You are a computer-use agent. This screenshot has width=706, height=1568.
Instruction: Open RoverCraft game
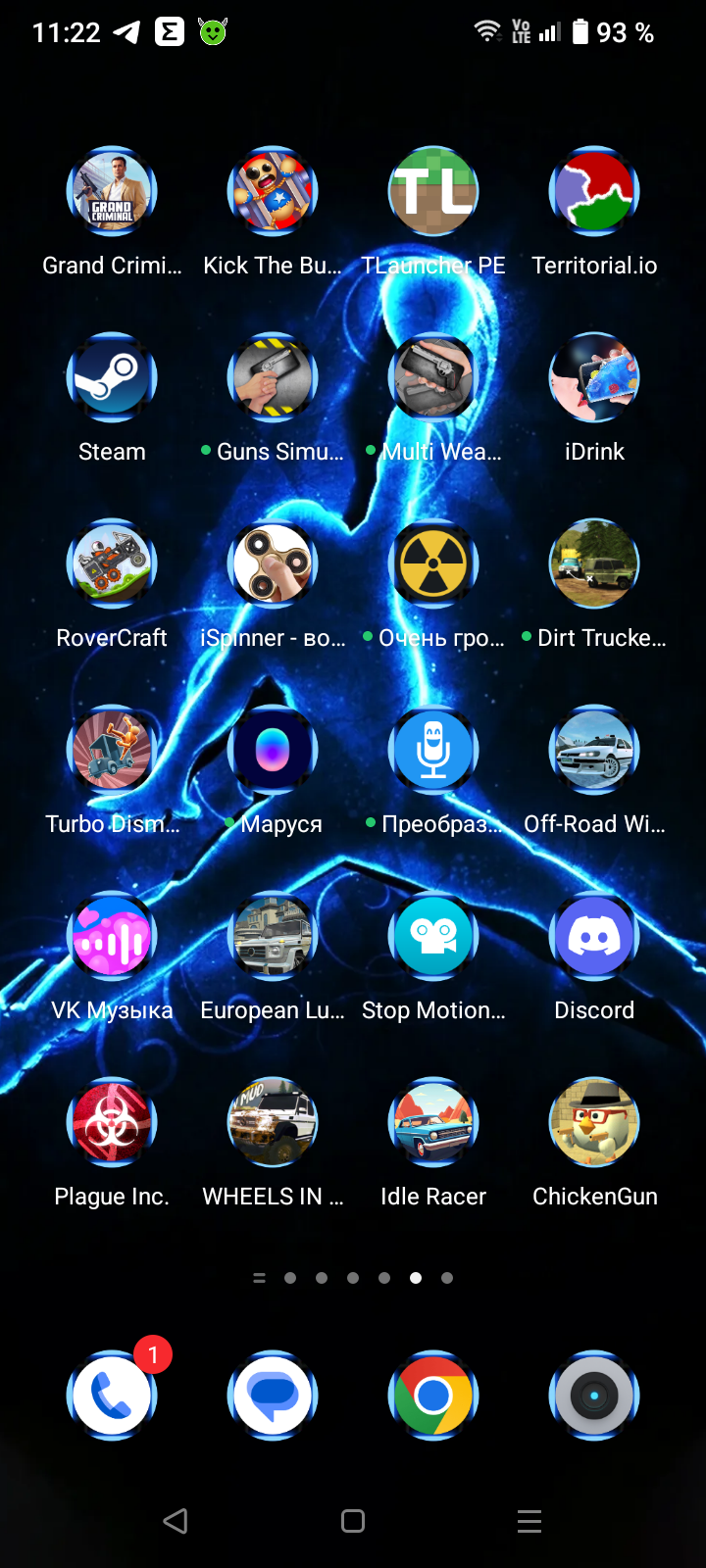pyautogui.click(x=112, y=563)
